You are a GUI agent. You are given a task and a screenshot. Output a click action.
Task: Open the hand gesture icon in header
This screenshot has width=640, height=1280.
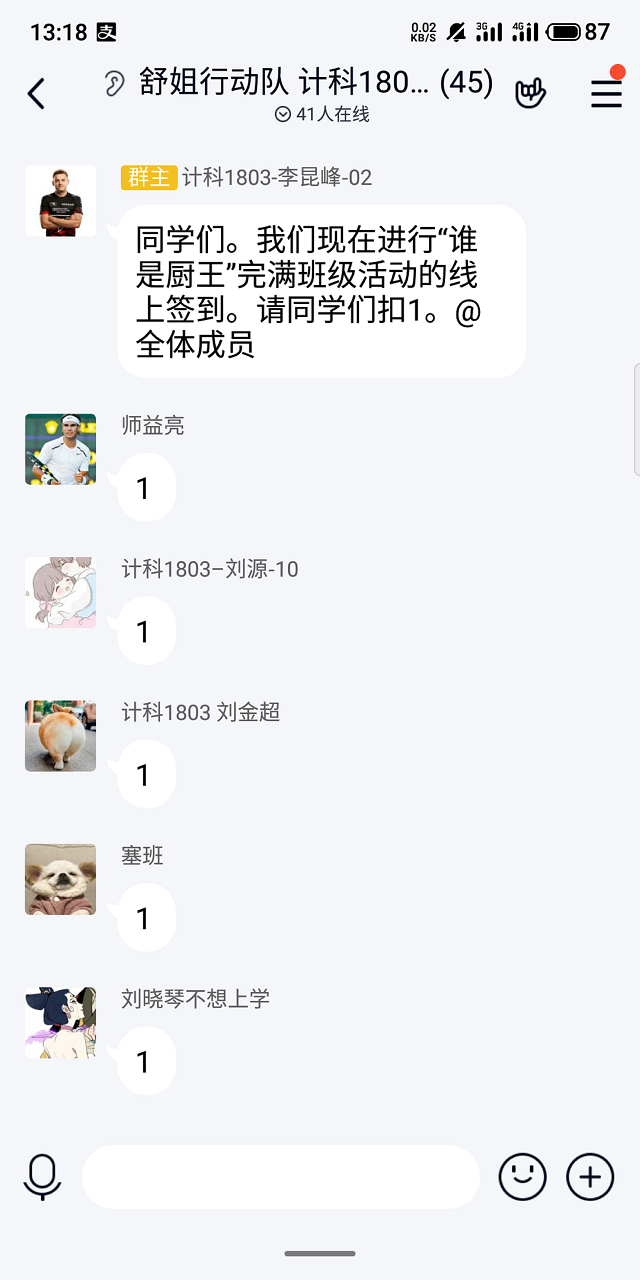pos(530,92)
